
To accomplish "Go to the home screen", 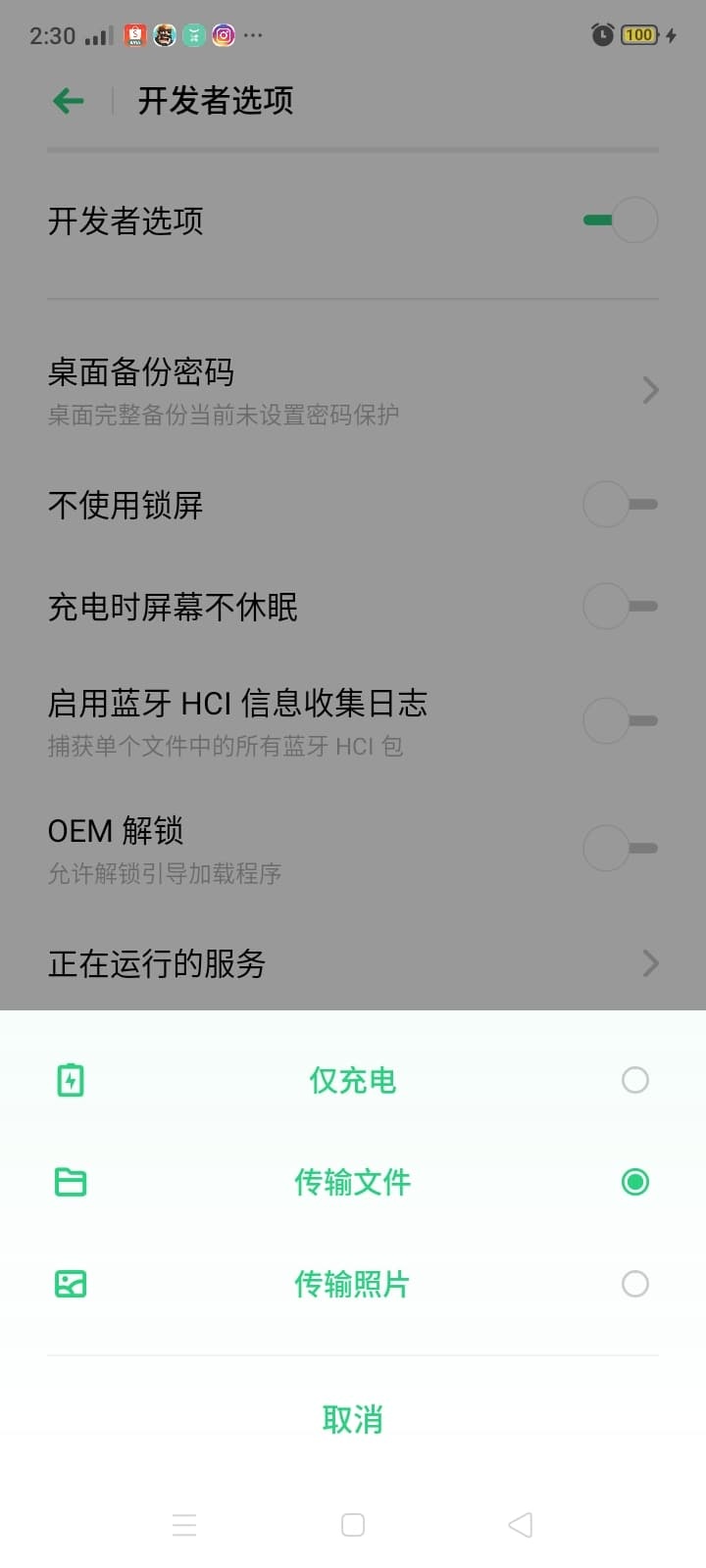I will click(x=353, y=1525).
